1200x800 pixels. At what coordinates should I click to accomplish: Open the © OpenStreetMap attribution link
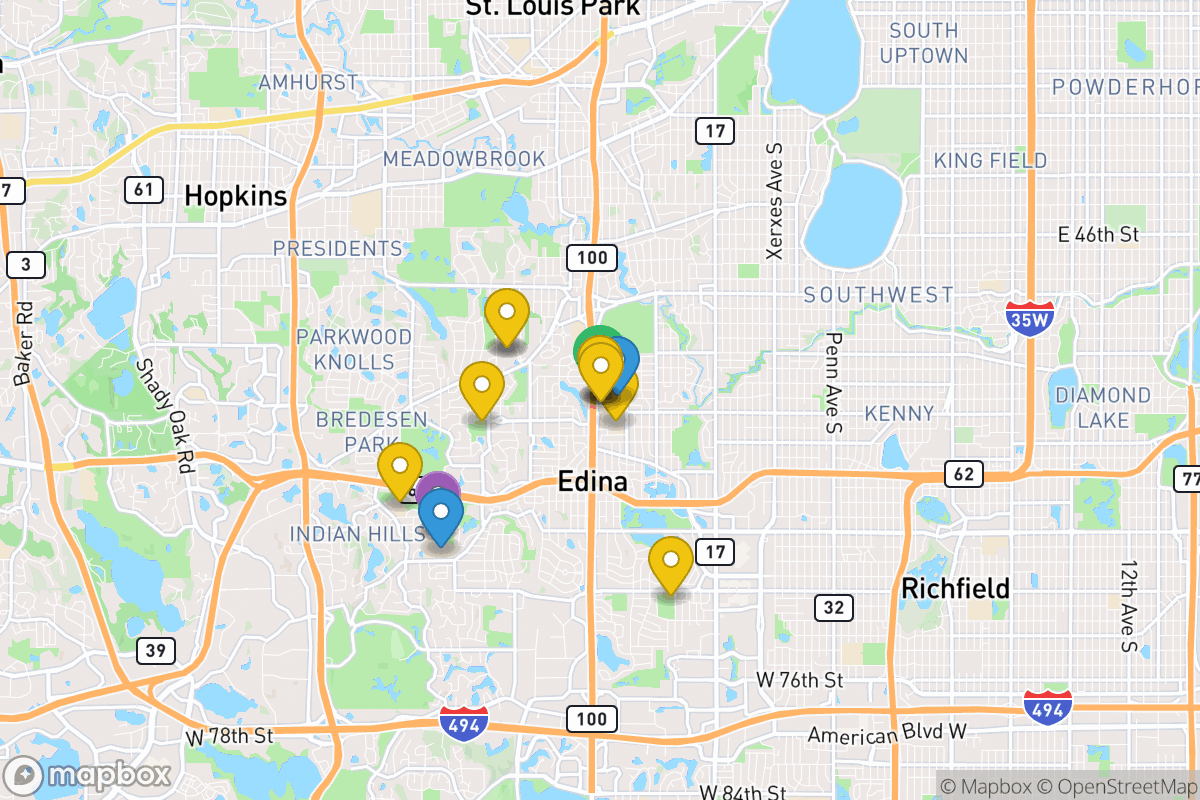pyautogui.click(x=1112, y=785)
